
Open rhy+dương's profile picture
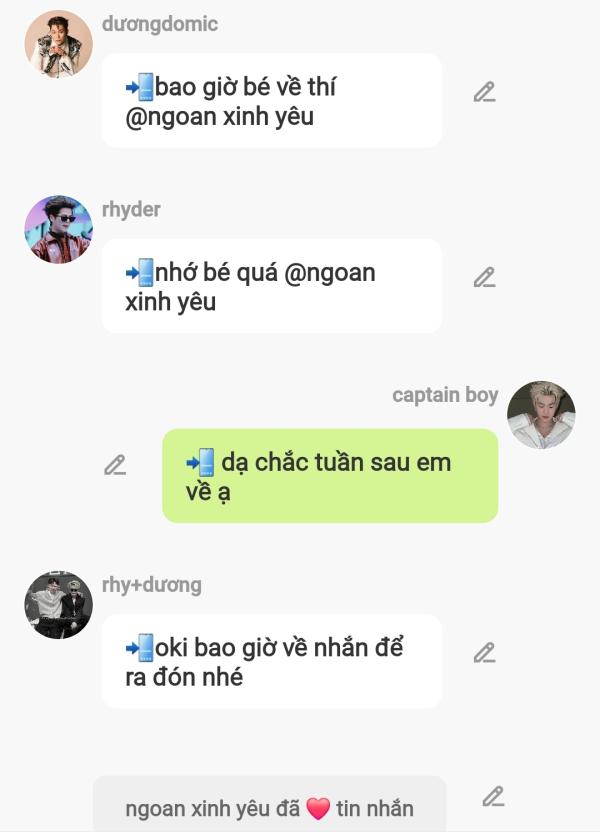point(58,605)
